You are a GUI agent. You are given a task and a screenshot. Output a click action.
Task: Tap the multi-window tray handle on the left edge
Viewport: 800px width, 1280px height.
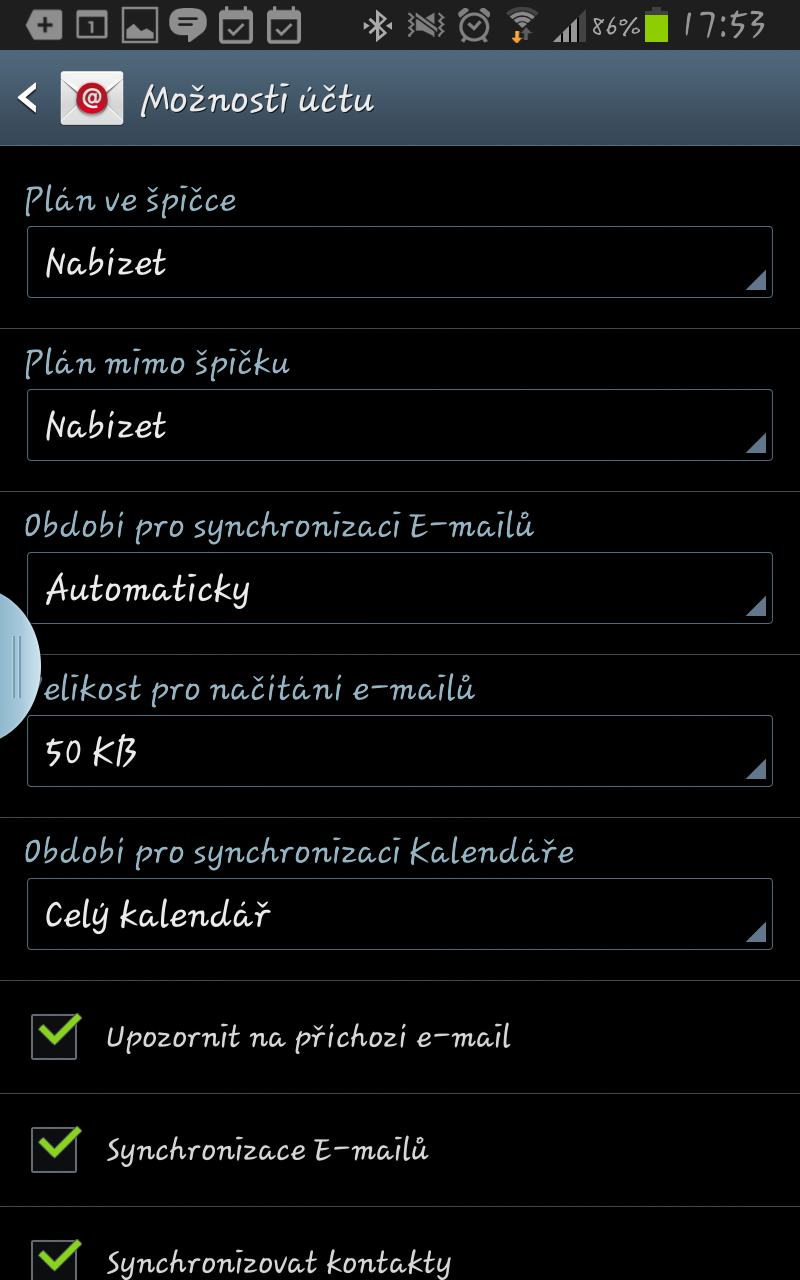pyautogui.click(x=18, y=666)
